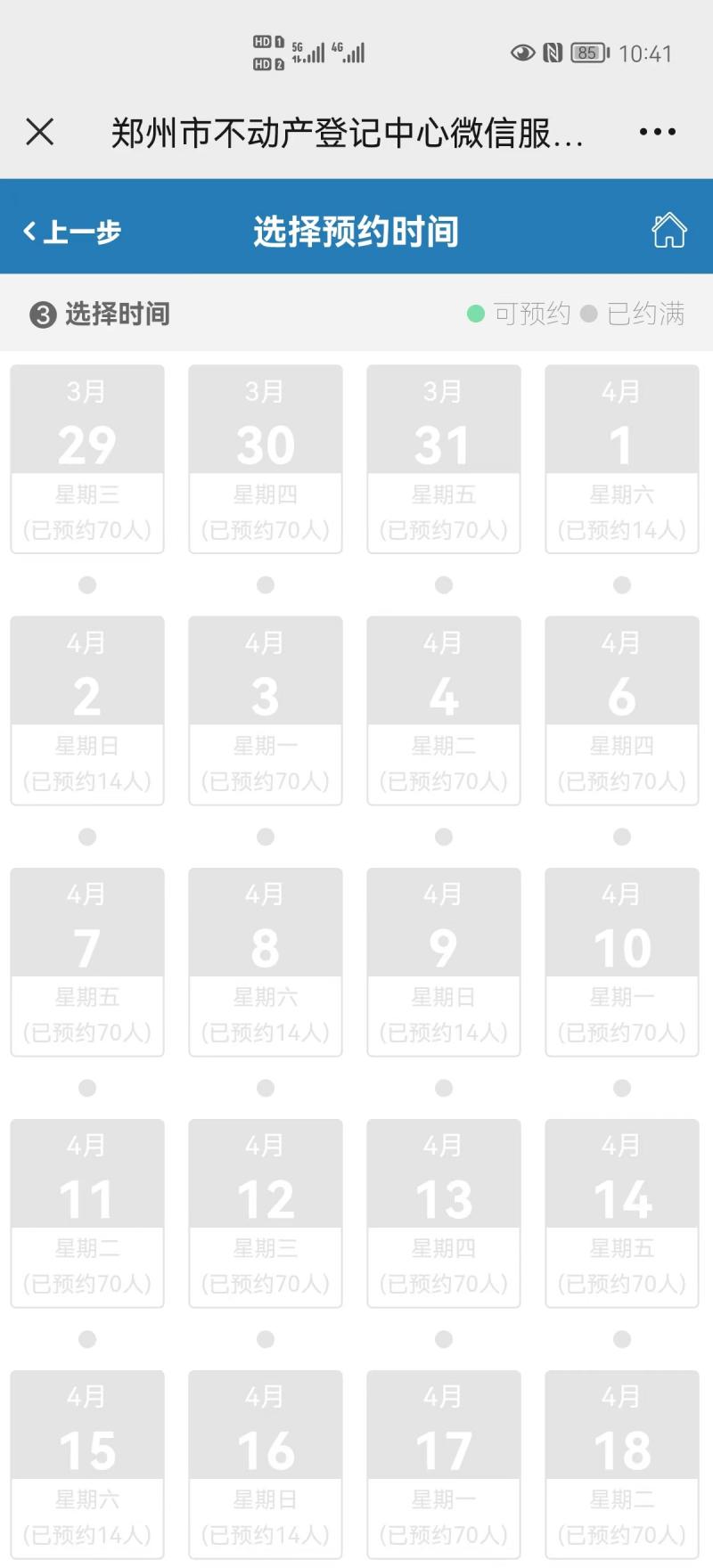Pick the 4月10 星期一 date card

coord(622,961)
